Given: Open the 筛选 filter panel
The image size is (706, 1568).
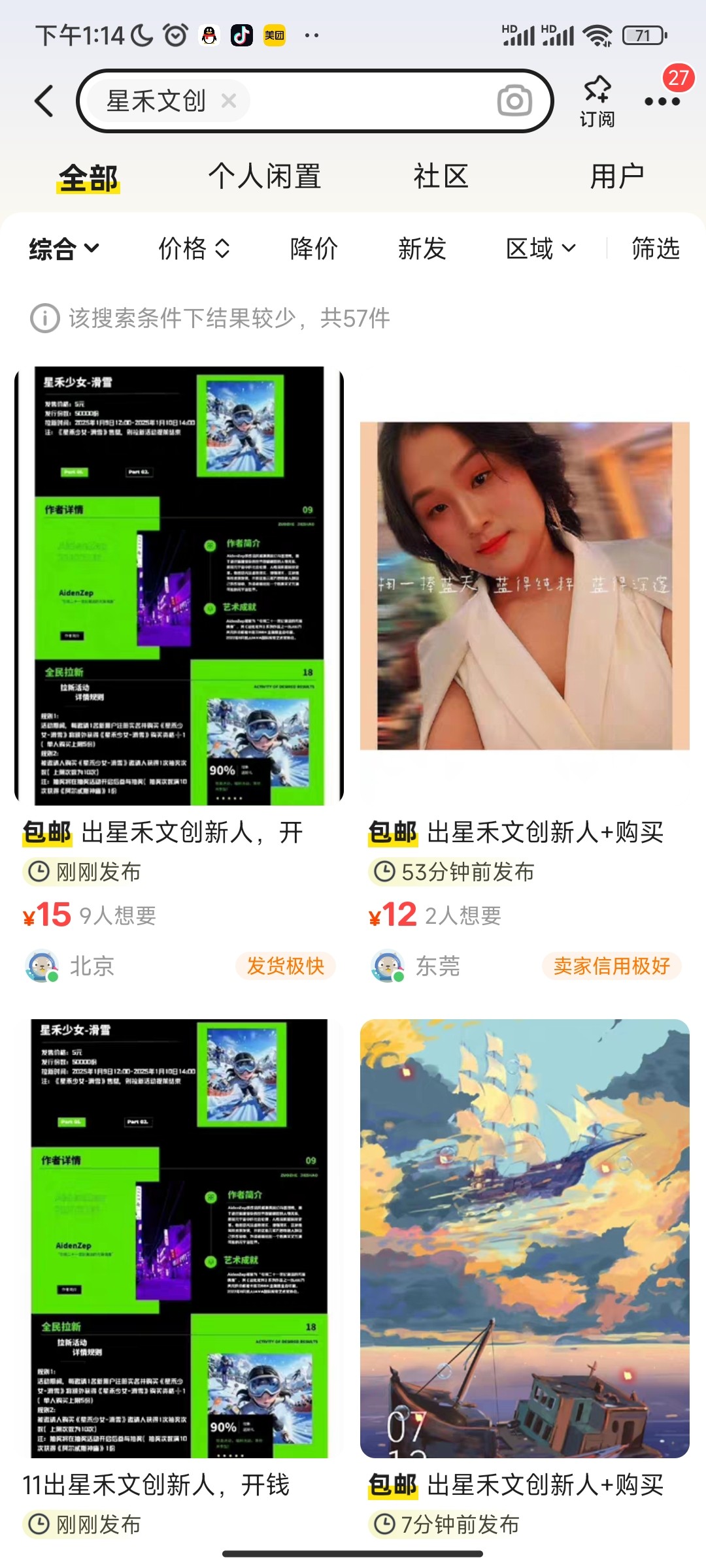Looking at the screenshot, I should pos(656,249).
